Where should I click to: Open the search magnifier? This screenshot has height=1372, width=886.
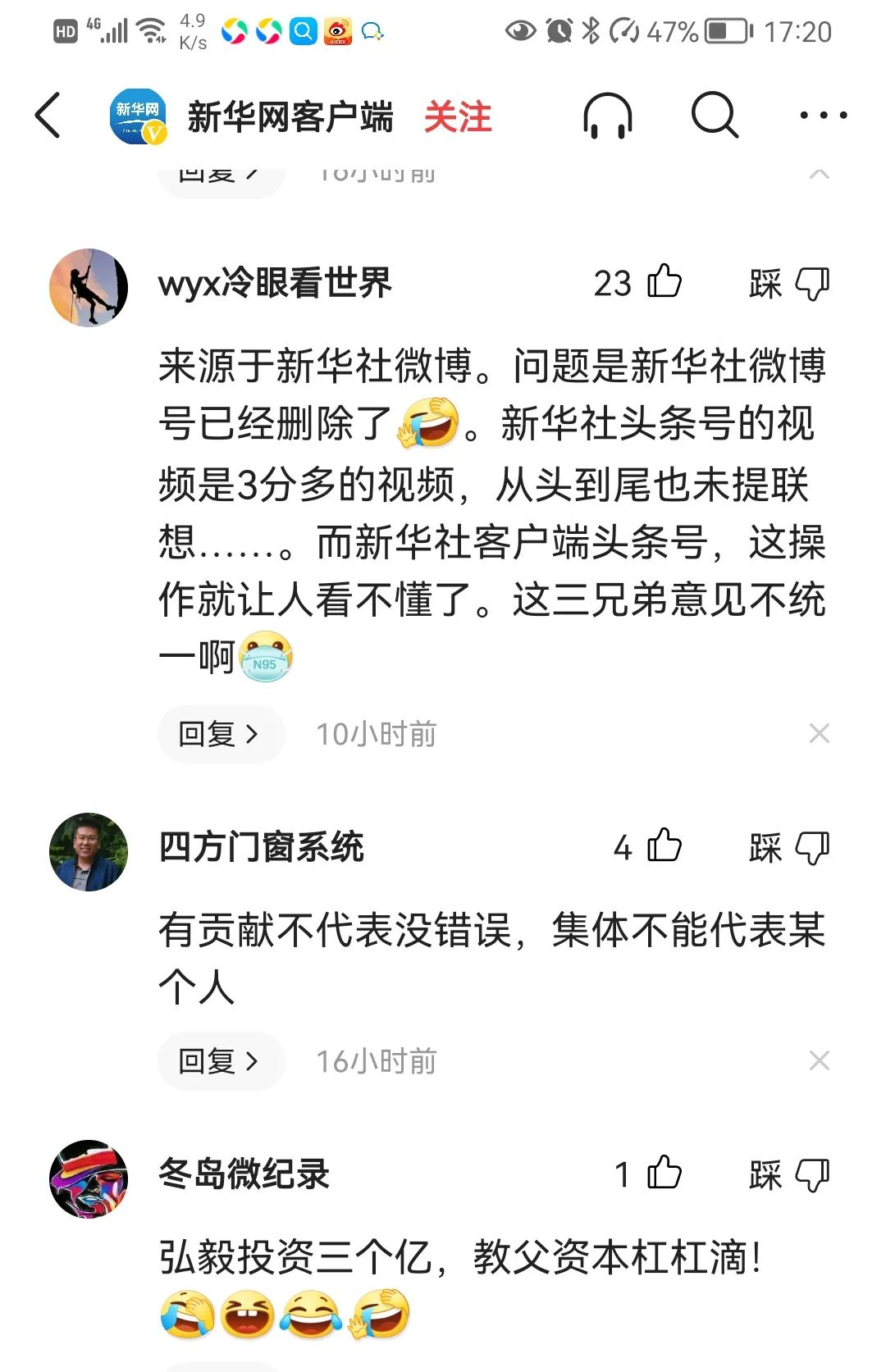pyautogui.click(x=715, y=116)
